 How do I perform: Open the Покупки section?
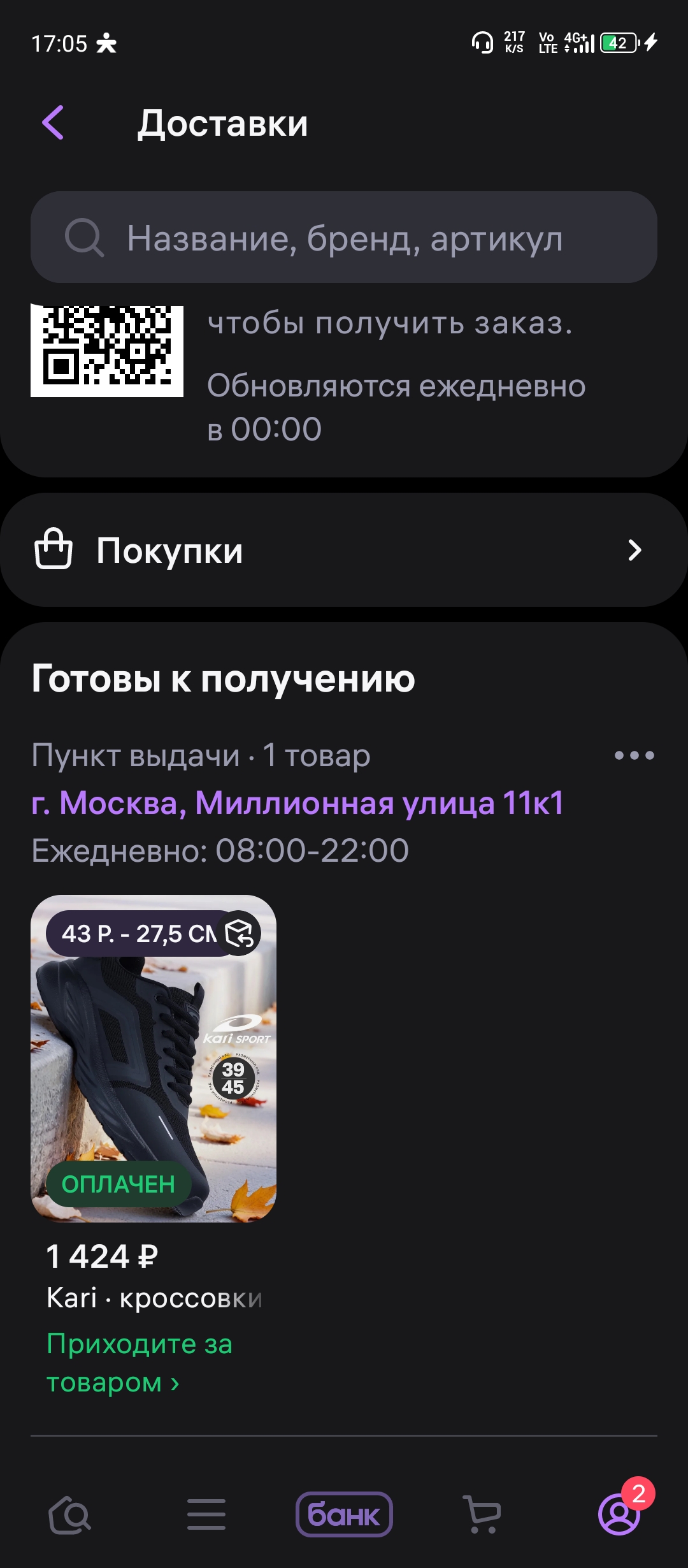pyautogui.click(x=344, y=550)
